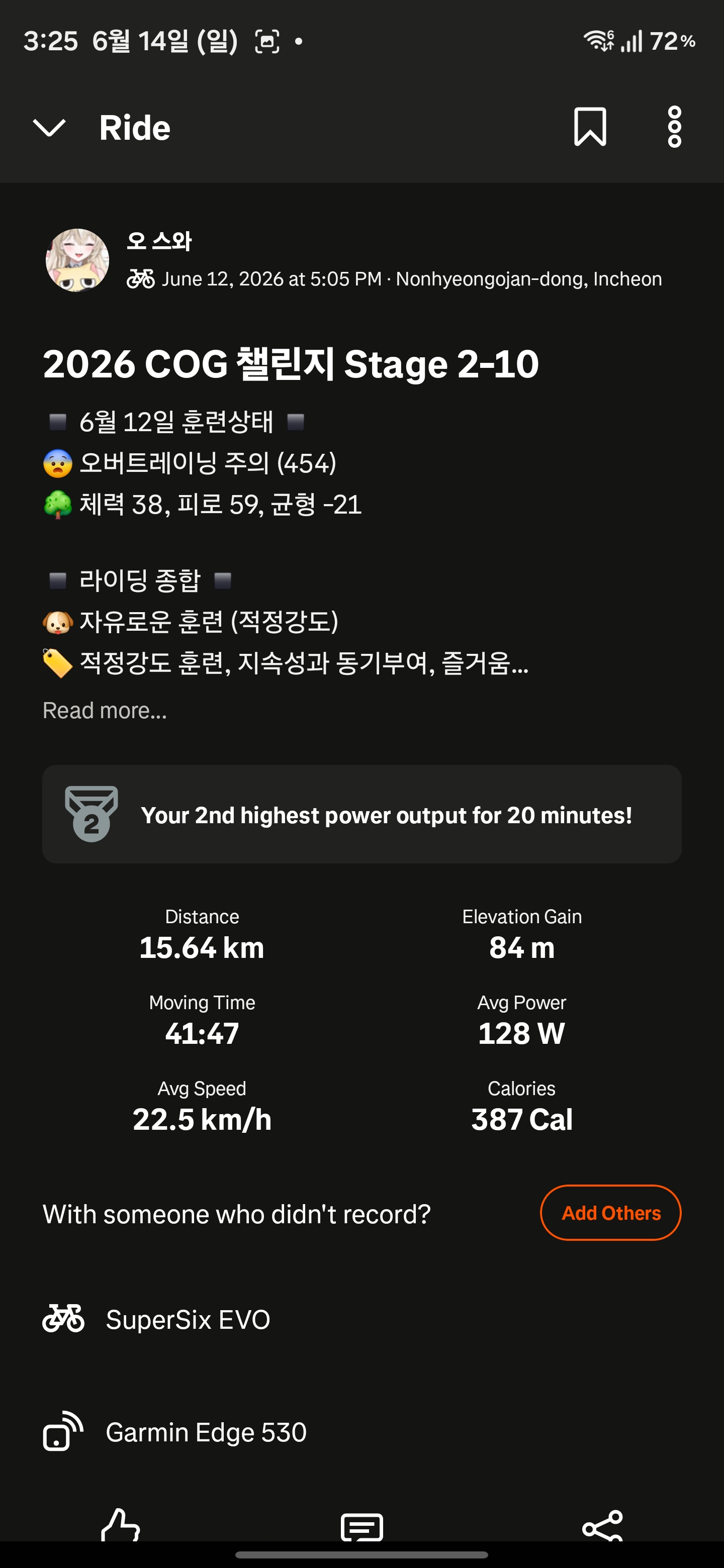The width and height of the screenshot is (724, 1568).
Task: Collapse the Ride screen with the down chevron
Action: pyautogui.click(x=49, y=128)
